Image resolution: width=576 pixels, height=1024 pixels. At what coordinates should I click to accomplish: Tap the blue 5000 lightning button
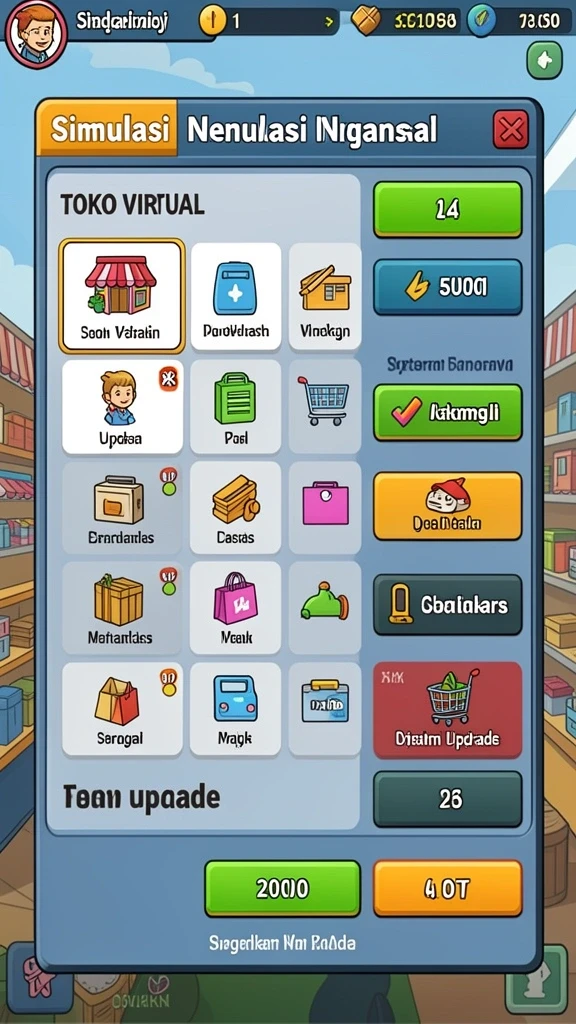[447, 287]
